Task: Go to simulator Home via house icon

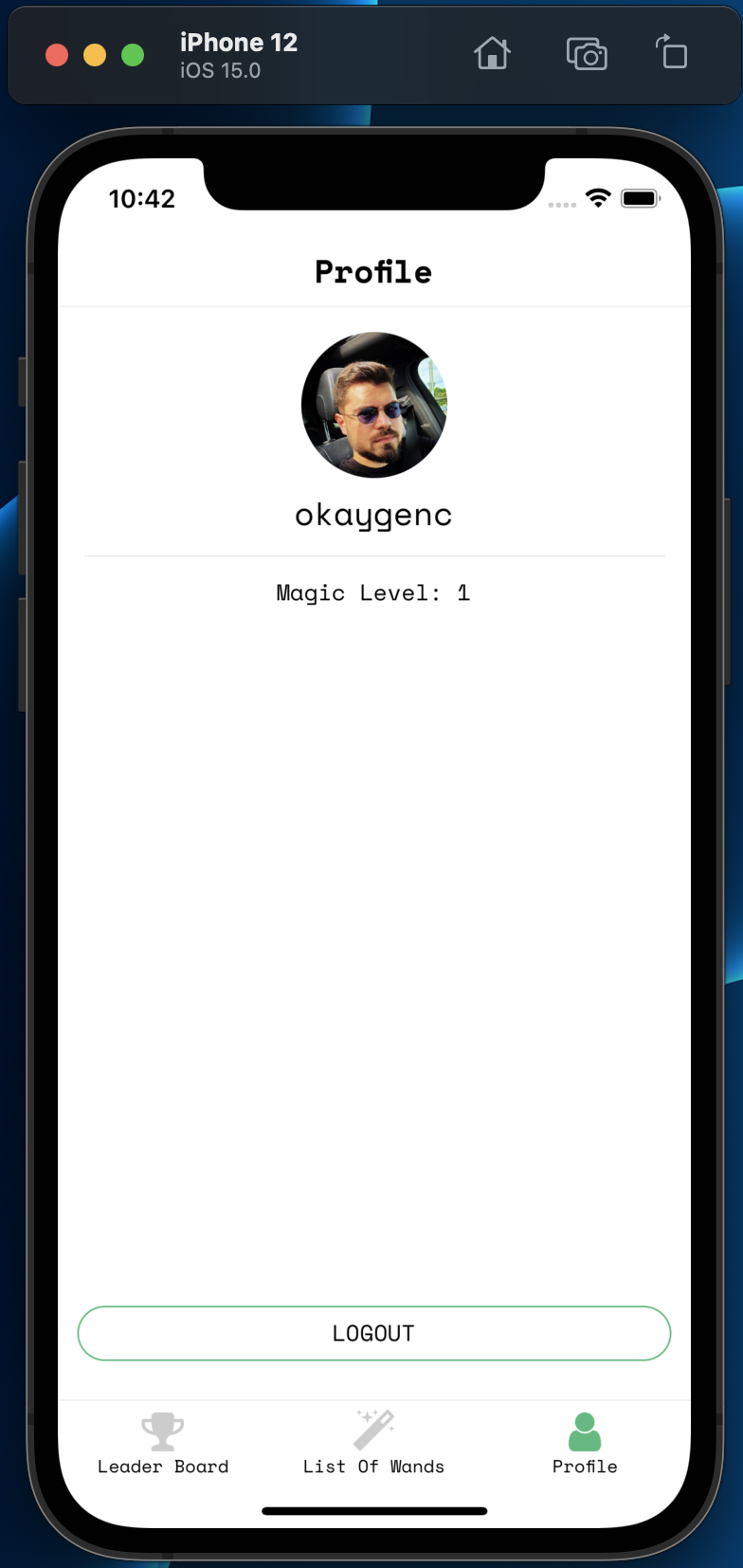Action: 492,54
